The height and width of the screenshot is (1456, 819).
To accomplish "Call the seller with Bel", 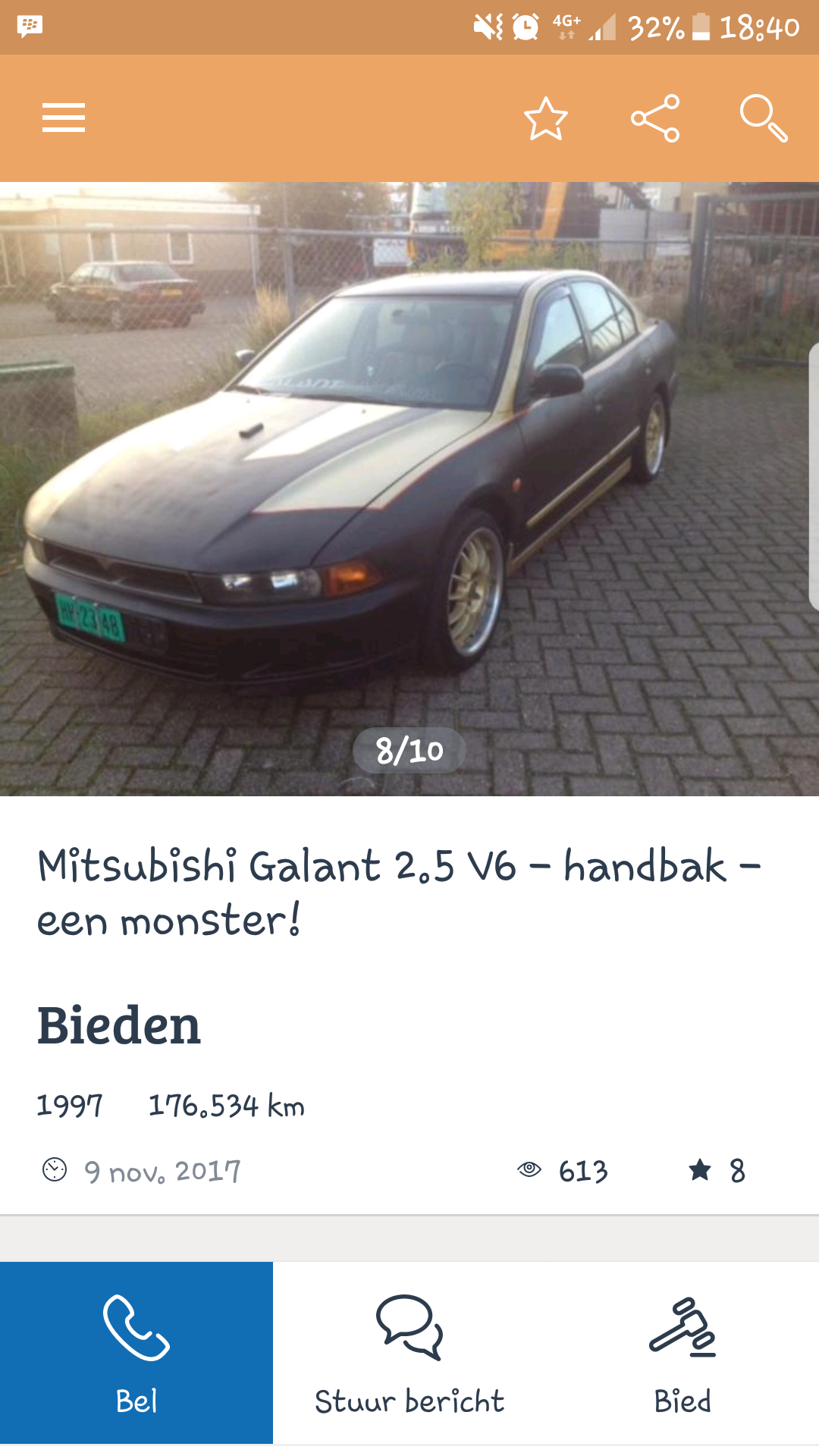I will [136, 1352].
